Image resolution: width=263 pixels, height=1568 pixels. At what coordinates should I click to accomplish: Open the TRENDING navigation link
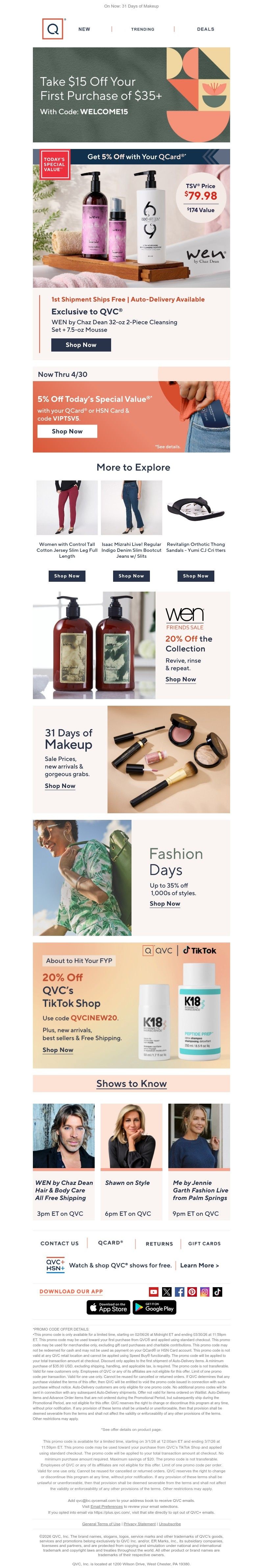(142, 29)
